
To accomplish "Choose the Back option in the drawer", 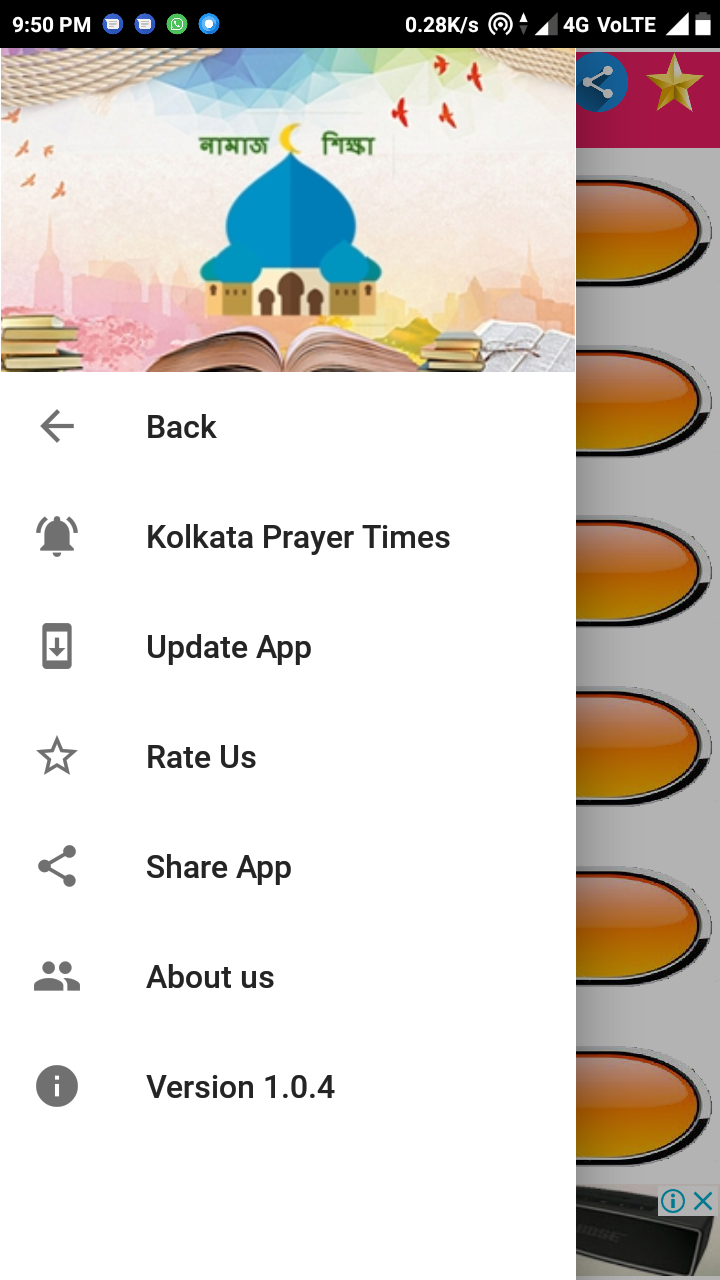I will pyautogui.click(x=181, y=426).
